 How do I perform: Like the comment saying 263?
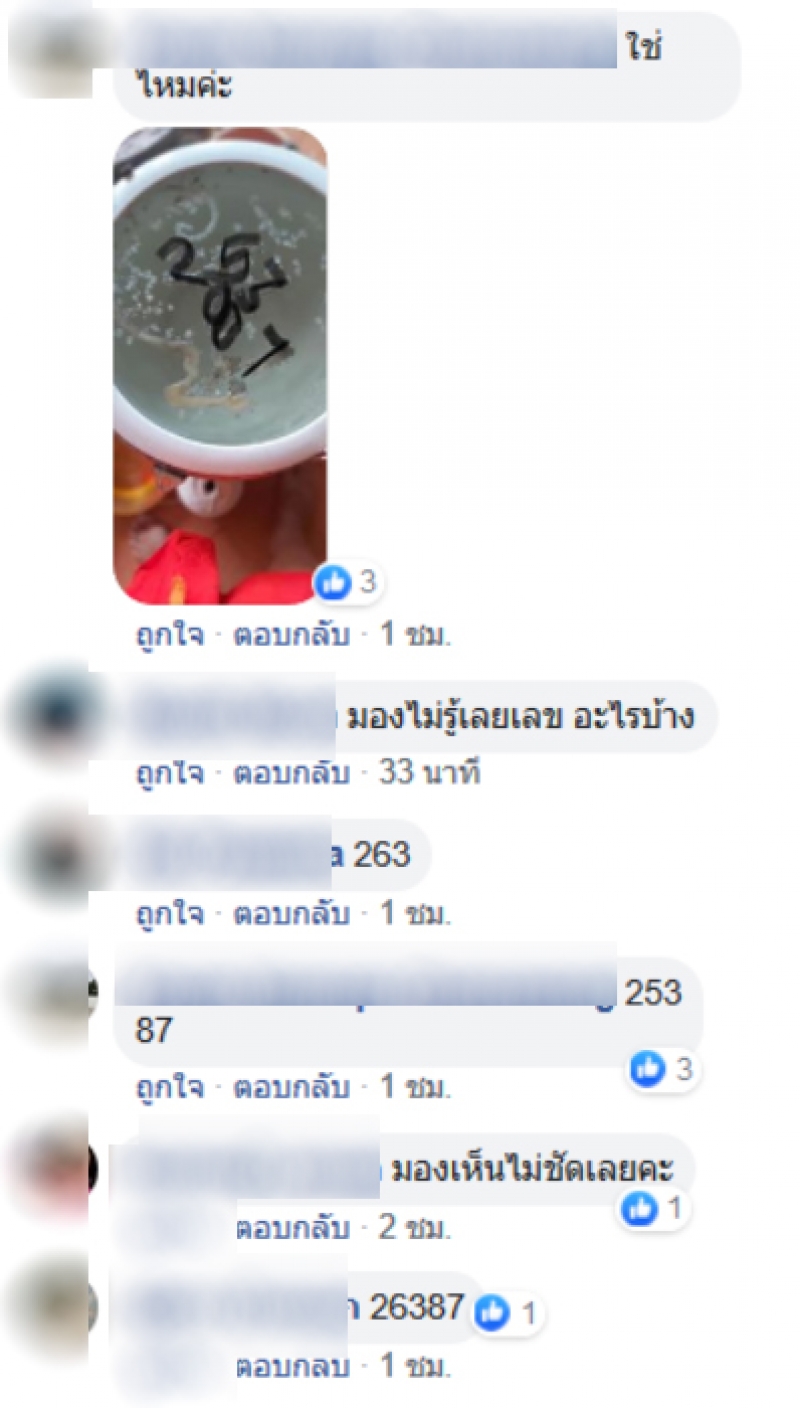point(169,912)
